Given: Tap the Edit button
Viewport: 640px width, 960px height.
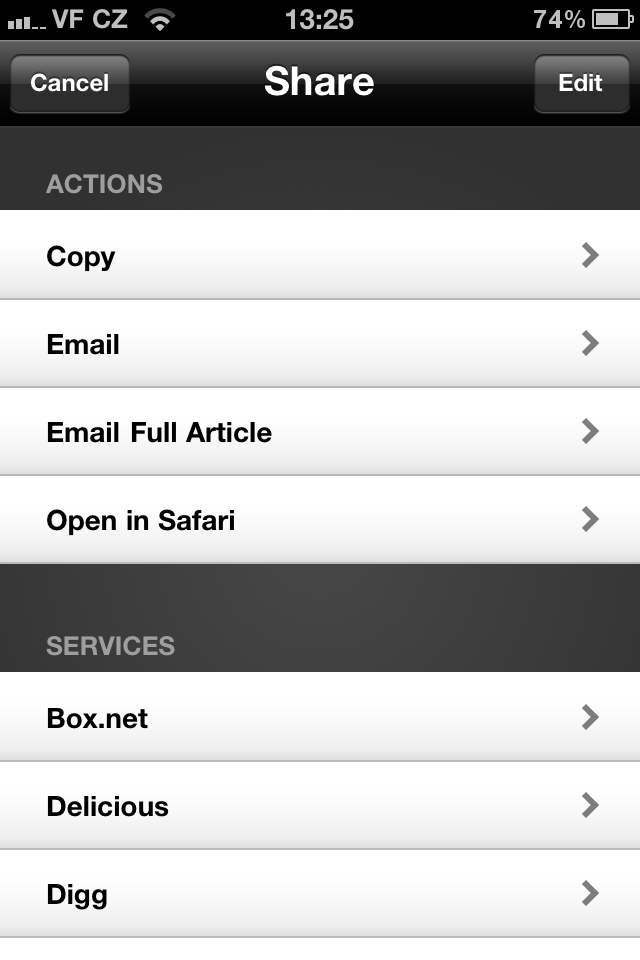Looking at the screenshot, I should click(x=580, y=83).
